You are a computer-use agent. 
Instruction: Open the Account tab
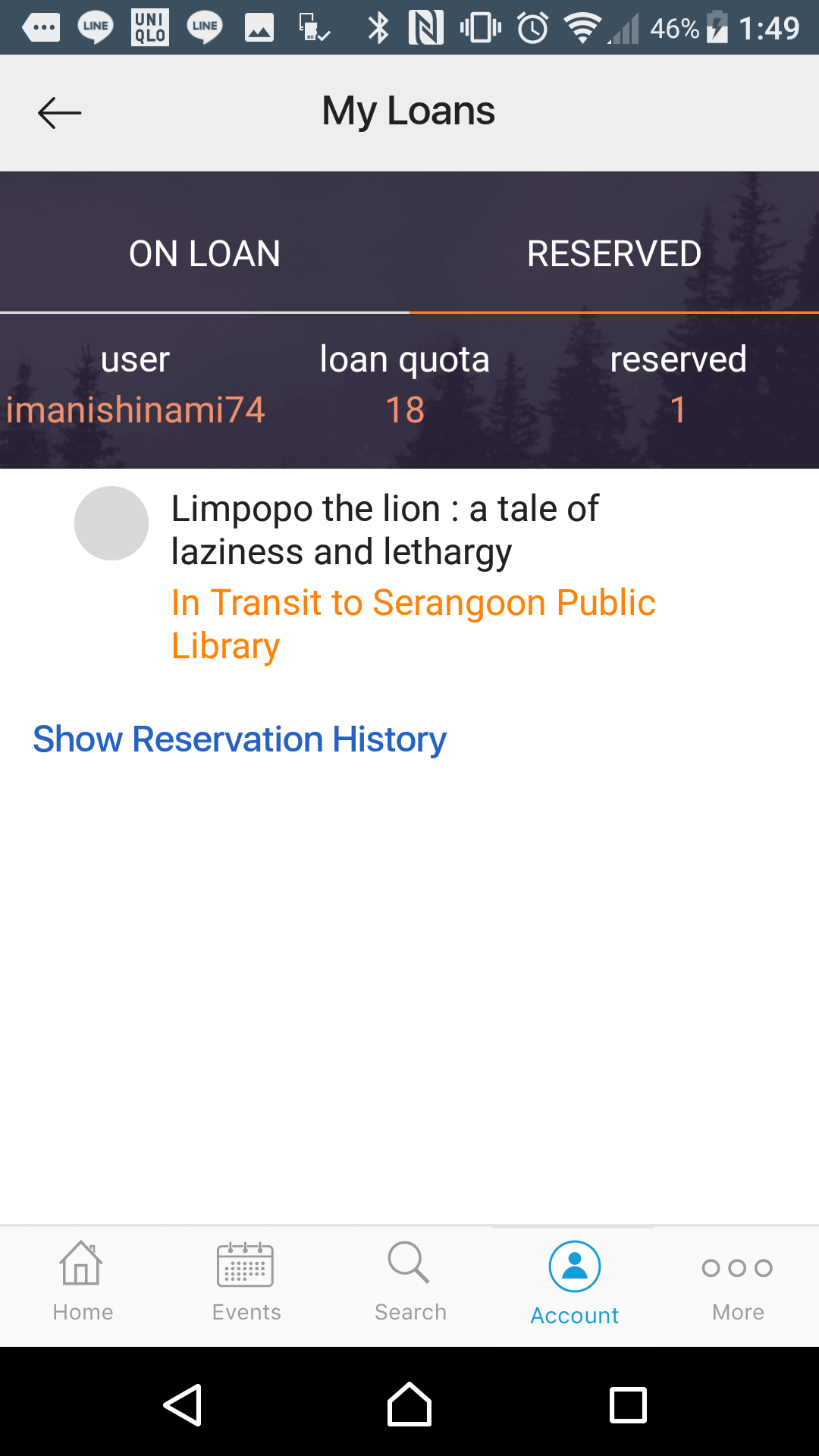tap(574, 1283)
